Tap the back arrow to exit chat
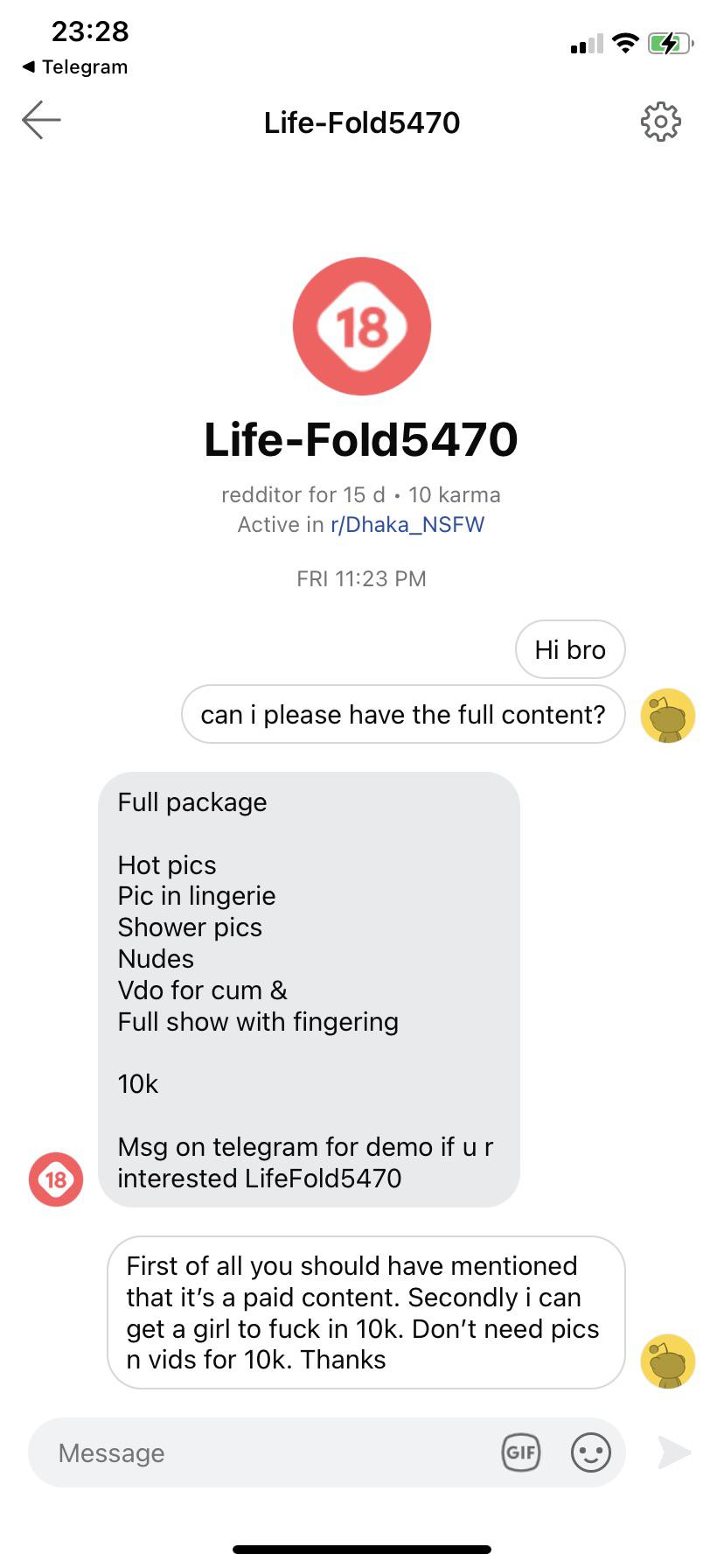This screenshot has width=724, height=1568. pyautogui.click(x=41, y=121)
